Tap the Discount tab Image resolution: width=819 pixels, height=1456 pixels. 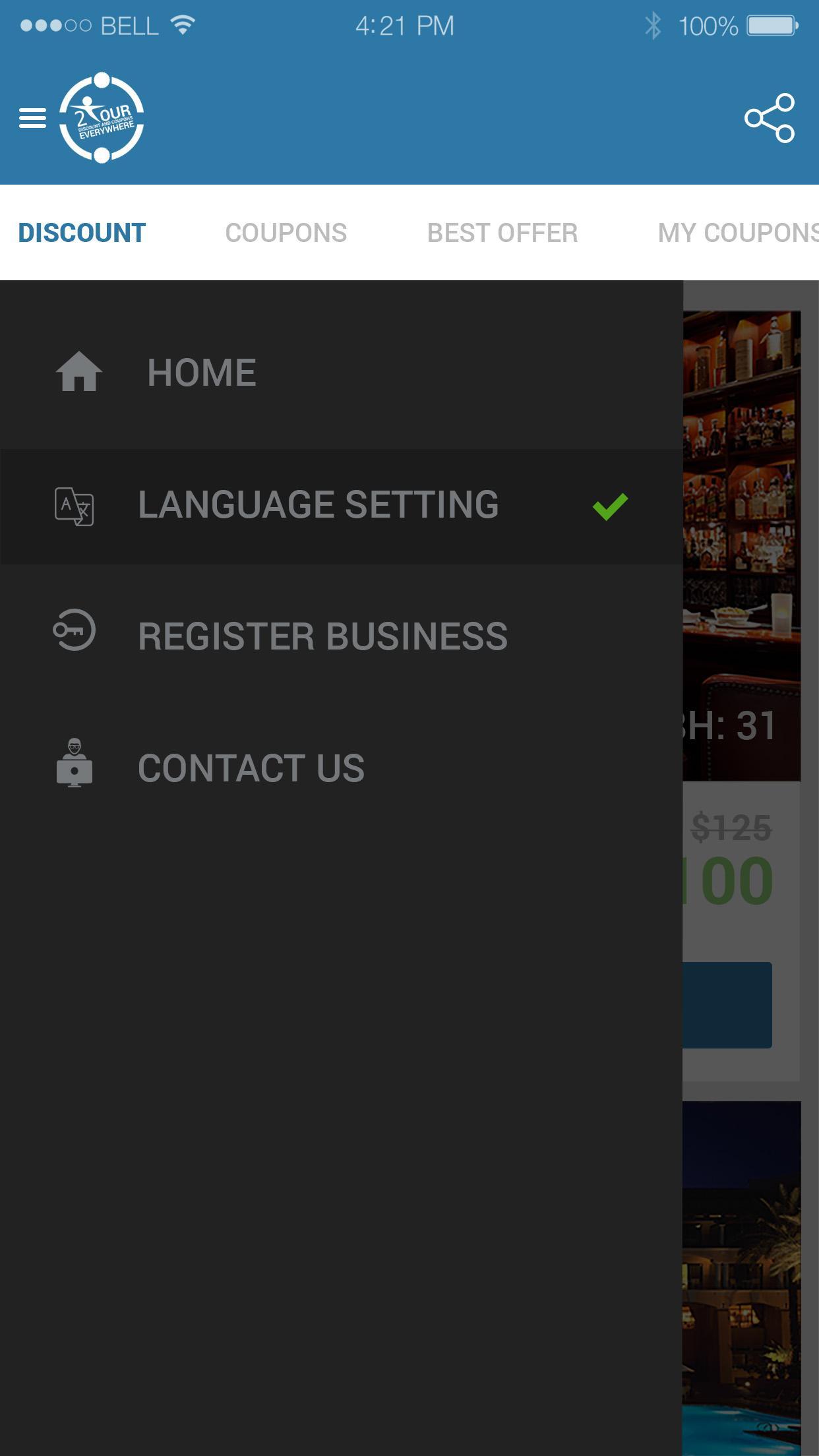pos(82,233)
